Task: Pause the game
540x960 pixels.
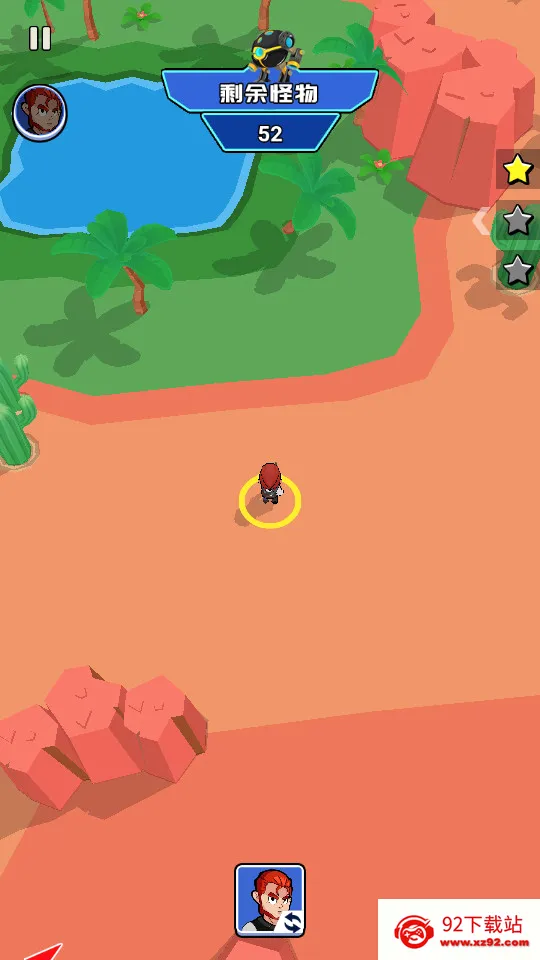Action: (x=40, y=39)
